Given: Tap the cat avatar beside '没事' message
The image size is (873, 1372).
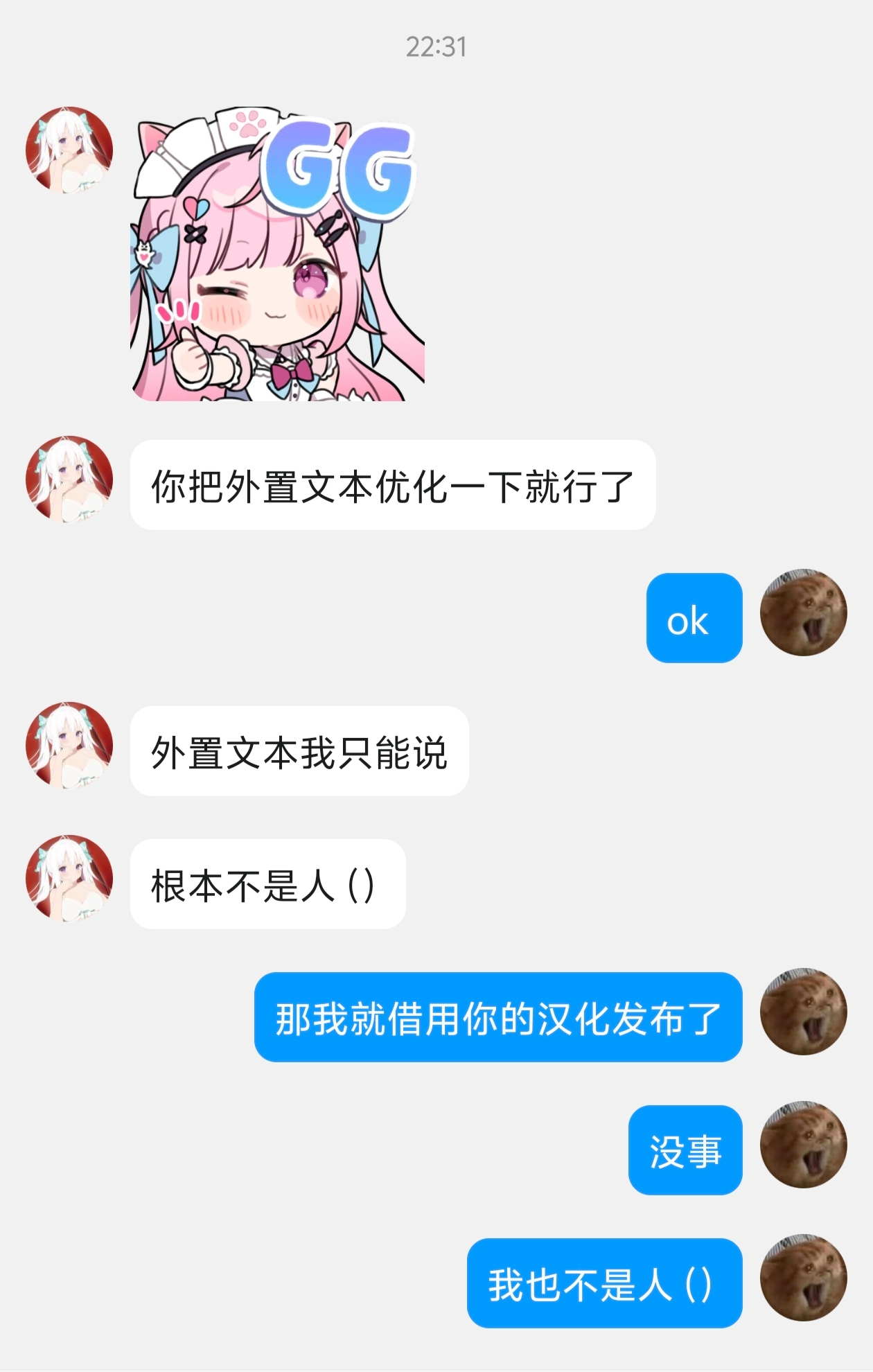Looking at the screenshot, I should (x=803, y=1145).
